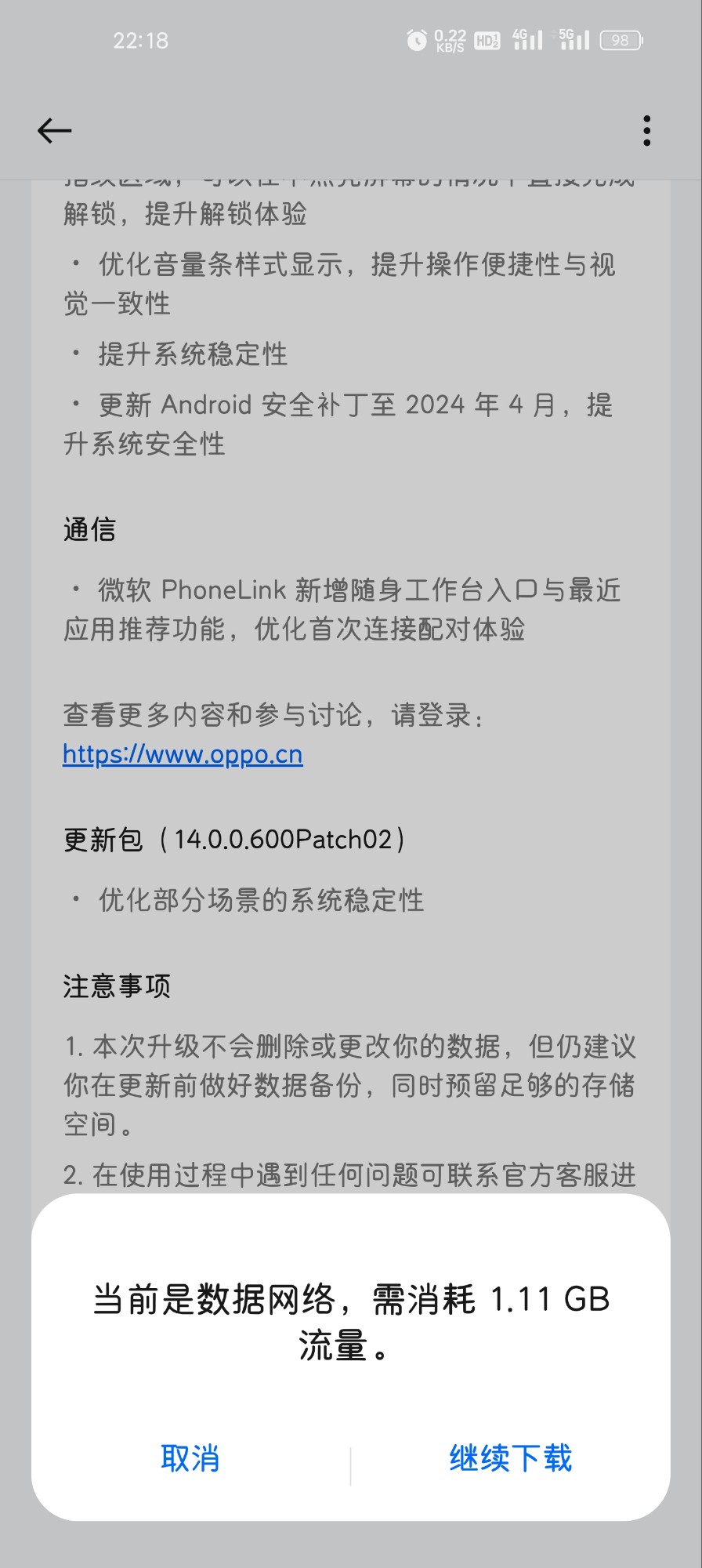Go back with the arrow icon
This screenshot has width=702, height=1568.
55,131
